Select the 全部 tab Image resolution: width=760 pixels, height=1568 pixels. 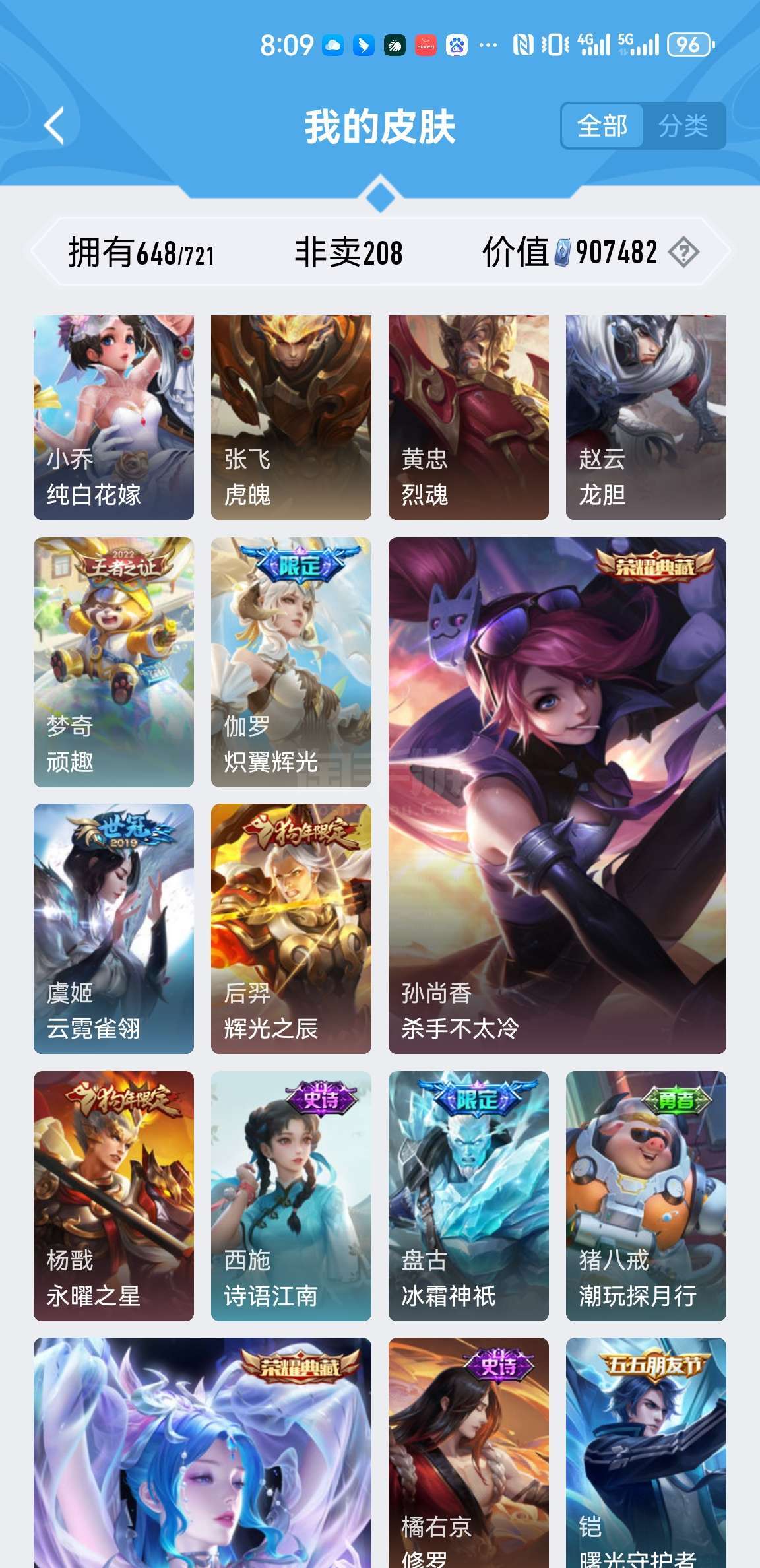[x=602, y=125]
